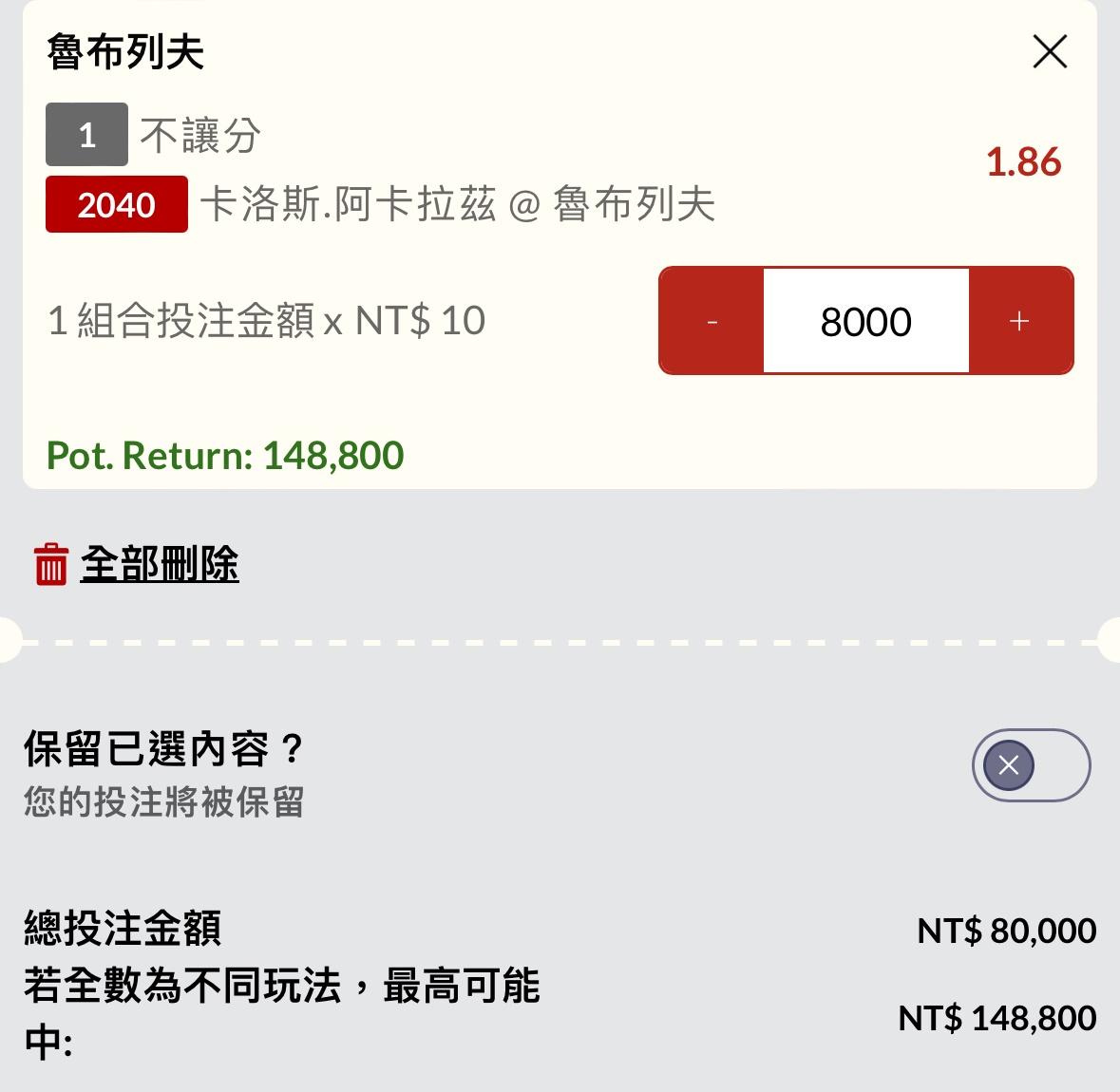The image size is (1120, 1092).
Task: Remove the 魯布列夫 bet selection
Action: [x=1050, y=52]
